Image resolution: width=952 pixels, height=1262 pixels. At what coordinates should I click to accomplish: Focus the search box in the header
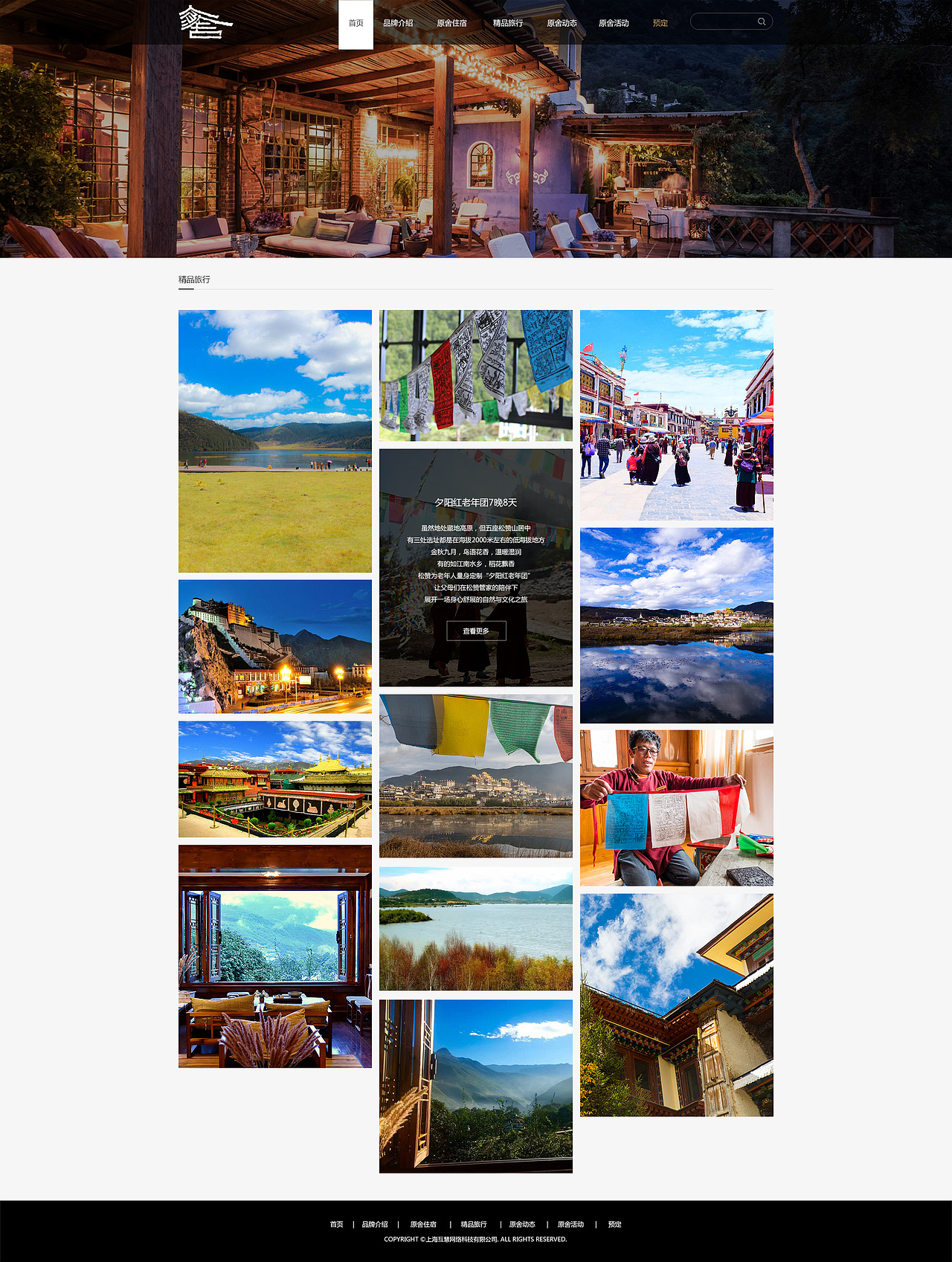[x=723, y=22]
